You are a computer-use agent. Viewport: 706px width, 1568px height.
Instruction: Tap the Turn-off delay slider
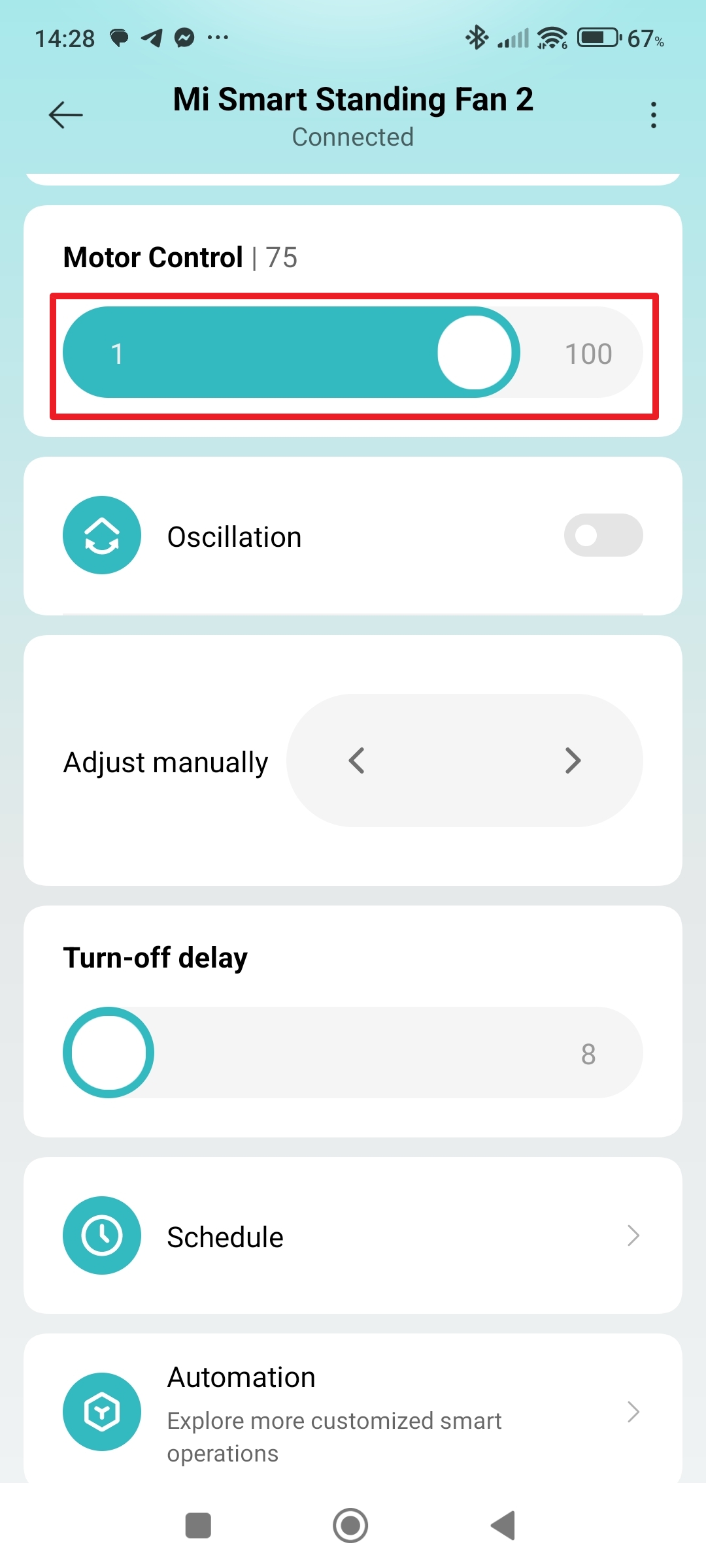353,1053
